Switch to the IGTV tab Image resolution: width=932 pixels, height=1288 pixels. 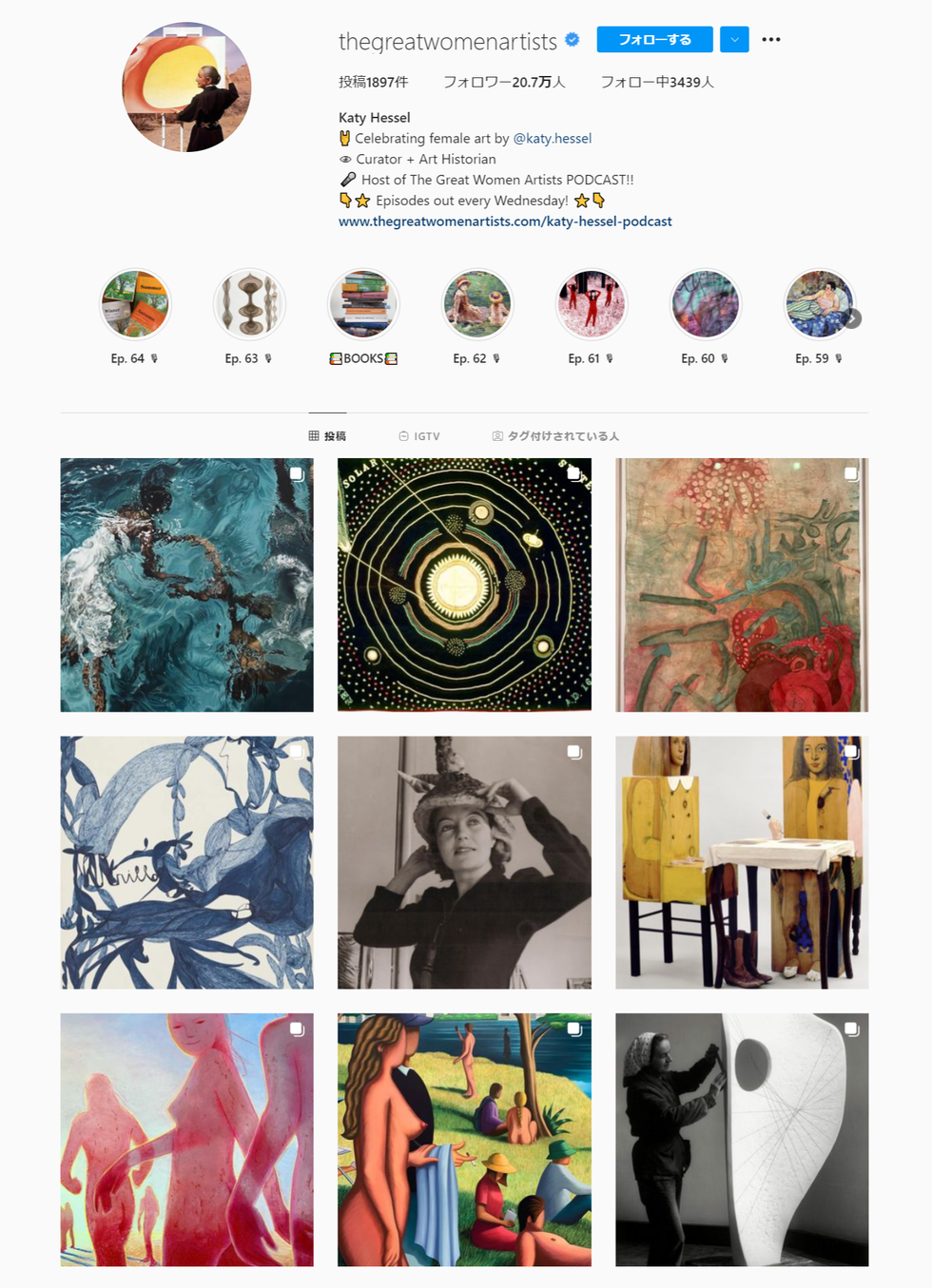pos(419,436)
